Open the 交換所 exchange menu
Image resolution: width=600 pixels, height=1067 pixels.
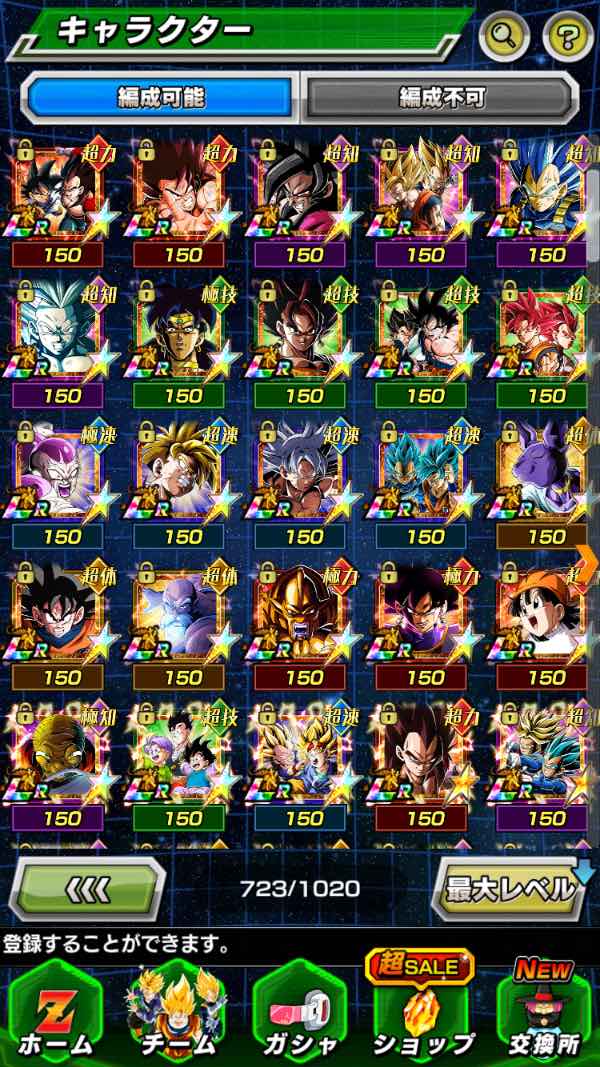point(543,1012)
